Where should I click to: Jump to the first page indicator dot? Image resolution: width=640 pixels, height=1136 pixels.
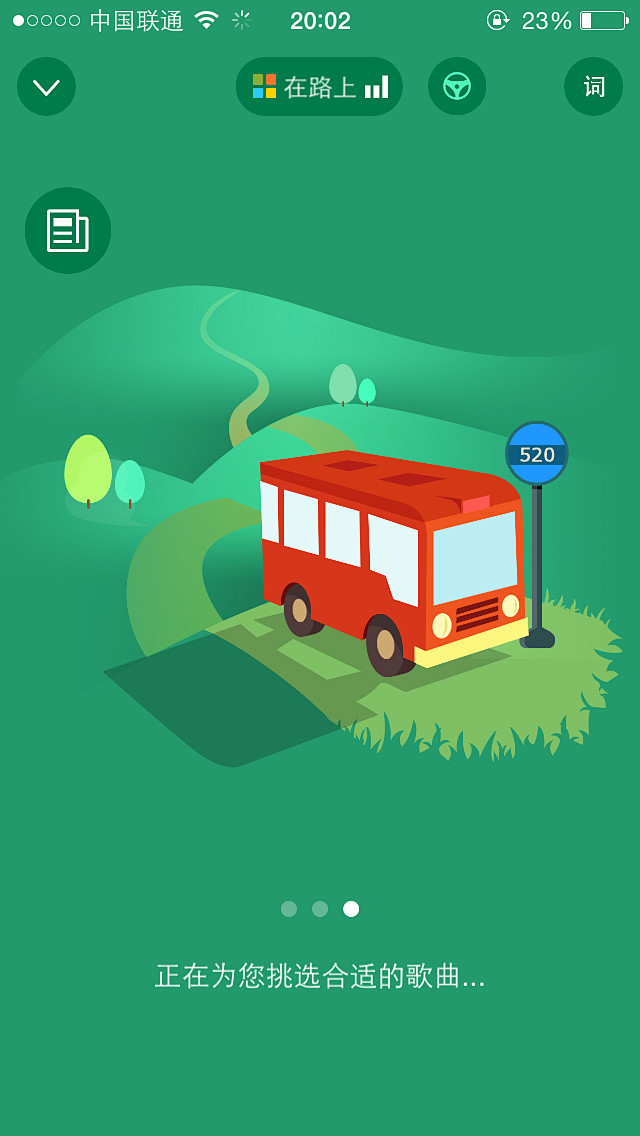pos(289,909)
